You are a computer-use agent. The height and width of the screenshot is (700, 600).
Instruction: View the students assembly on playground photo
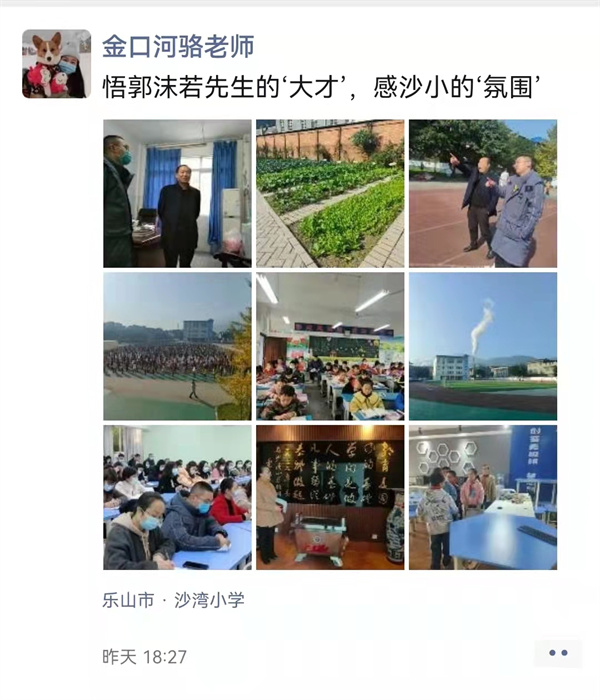(x=177, y=346)
